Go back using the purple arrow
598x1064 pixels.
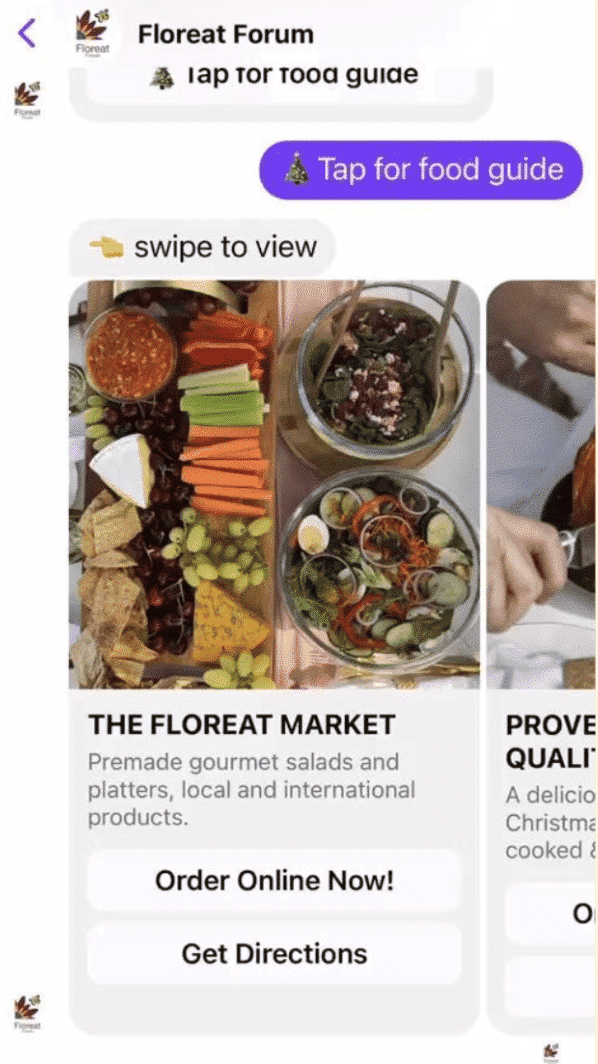[x=27, y=33]
